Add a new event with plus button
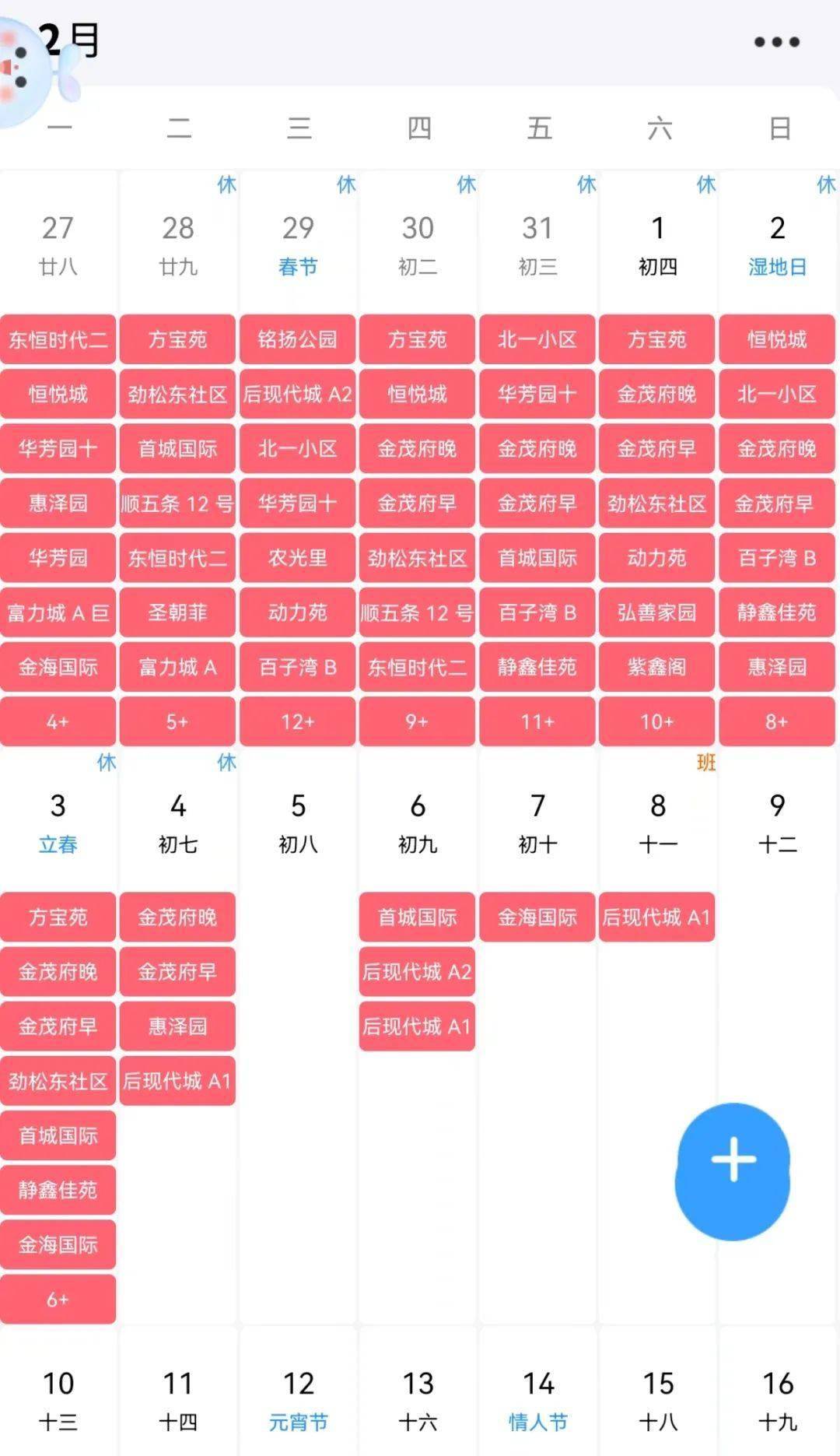 pyautogui.click(x=733, y=1161)
